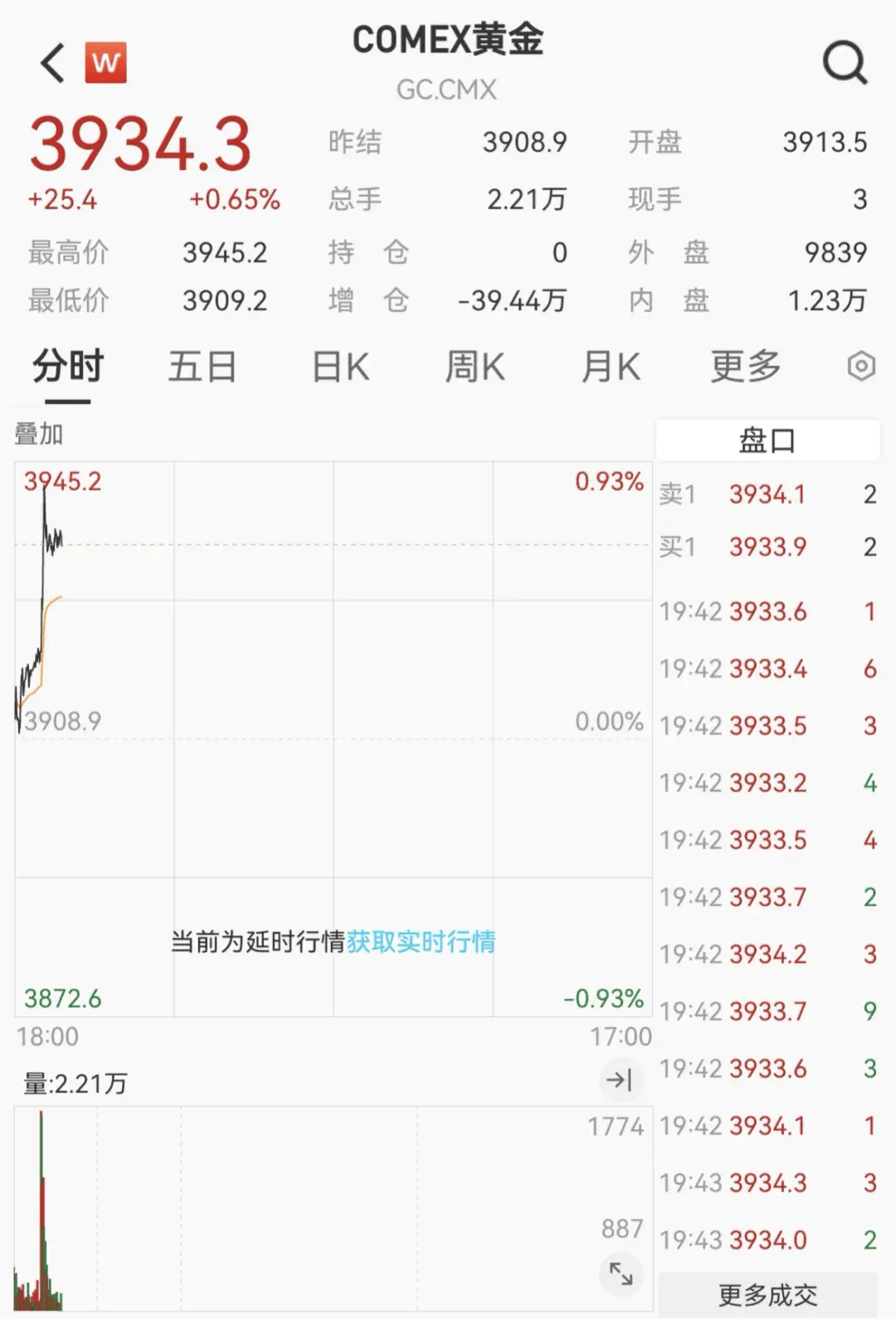View 更多成交 trade records
The image size is (896, 1319).
pyautogui.click(x=767, y=1295)
